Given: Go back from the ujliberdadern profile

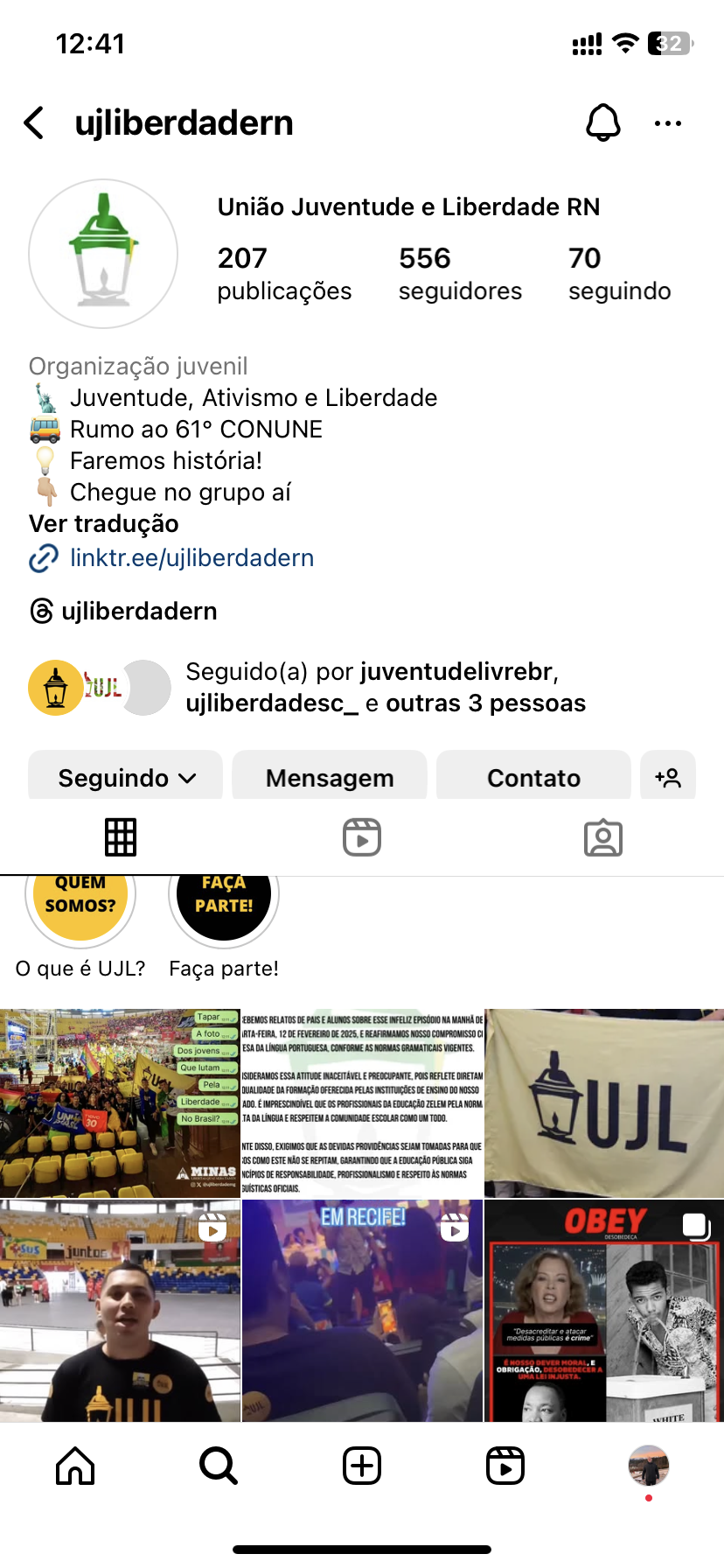Looking at the screenshot, I should coord(35,123).
